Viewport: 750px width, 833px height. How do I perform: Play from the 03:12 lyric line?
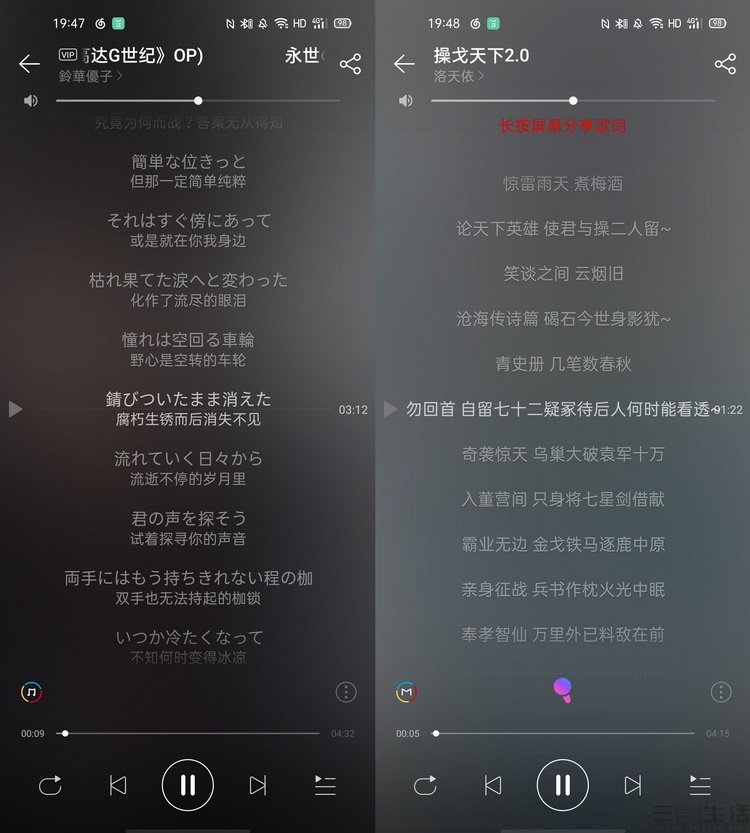[15, 409]
